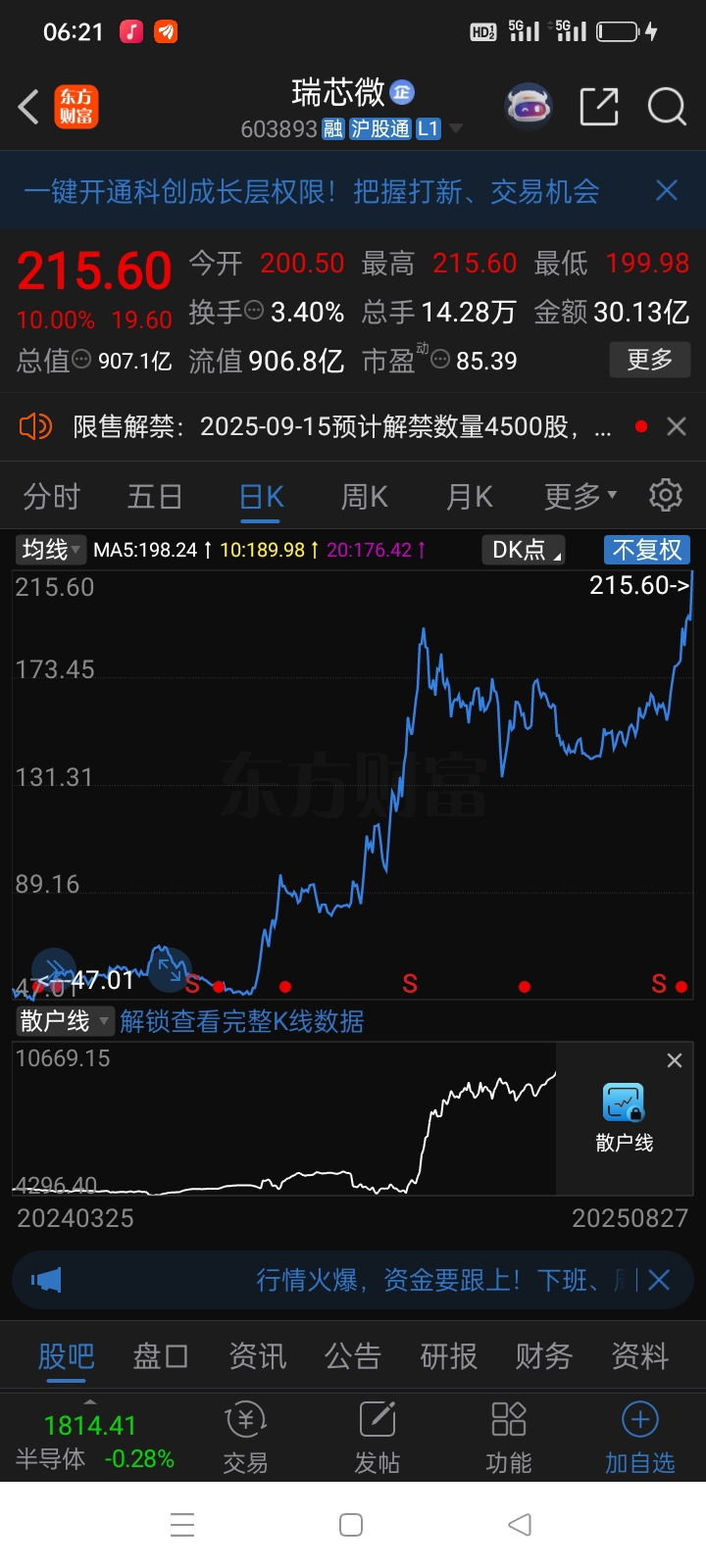This screenshot has width=706, height=1568.
Task: Go back using the top-left arrow
Action: click(x=28, y=107)
